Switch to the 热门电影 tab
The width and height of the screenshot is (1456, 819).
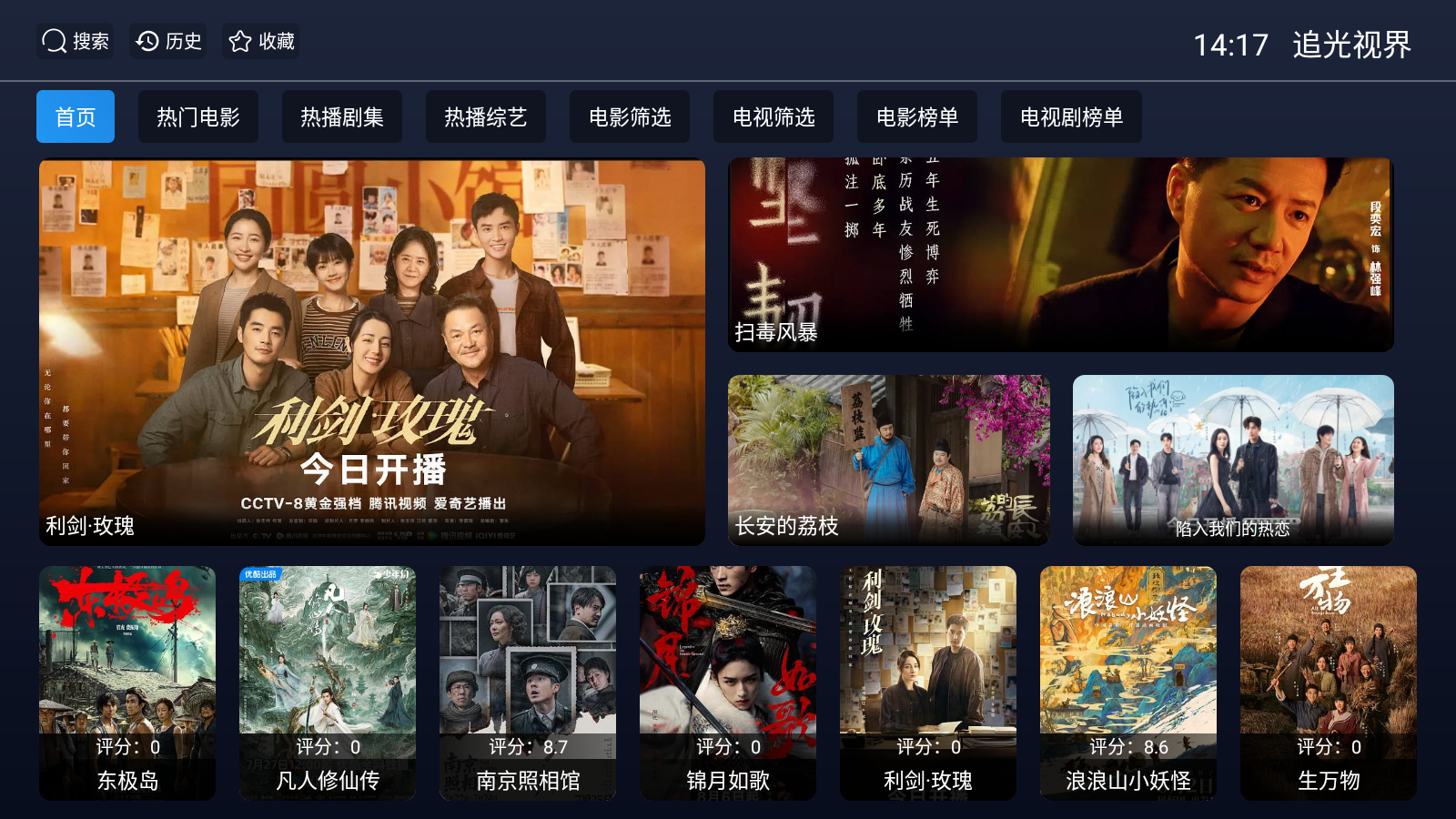[x=198, y=116]
